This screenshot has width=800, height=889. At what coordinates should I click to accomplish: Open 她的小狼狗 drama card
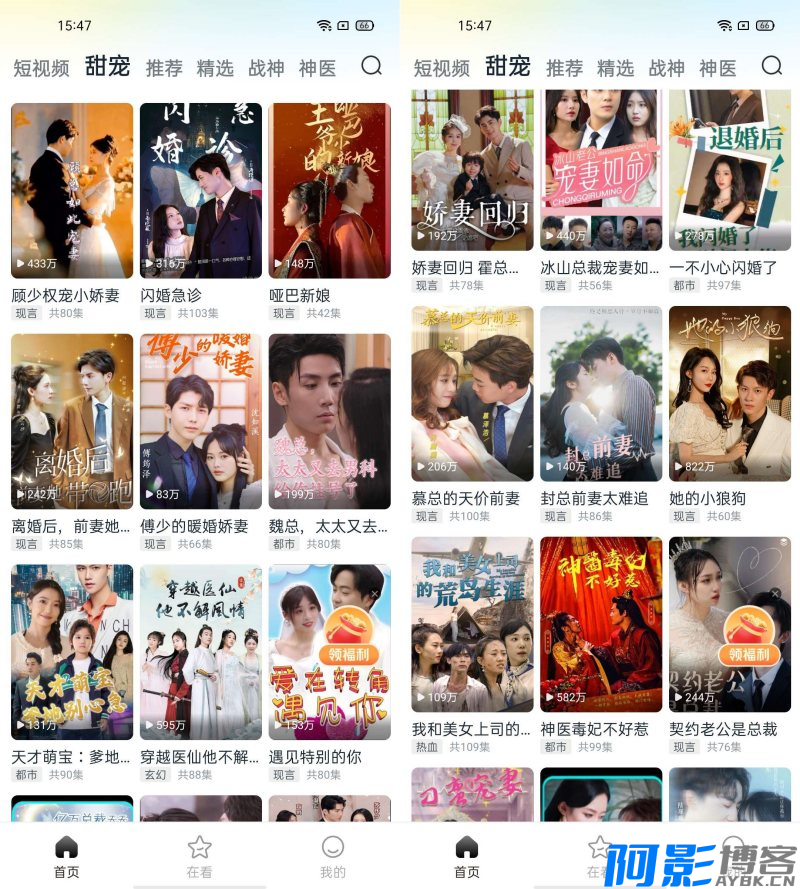point(729,393)
